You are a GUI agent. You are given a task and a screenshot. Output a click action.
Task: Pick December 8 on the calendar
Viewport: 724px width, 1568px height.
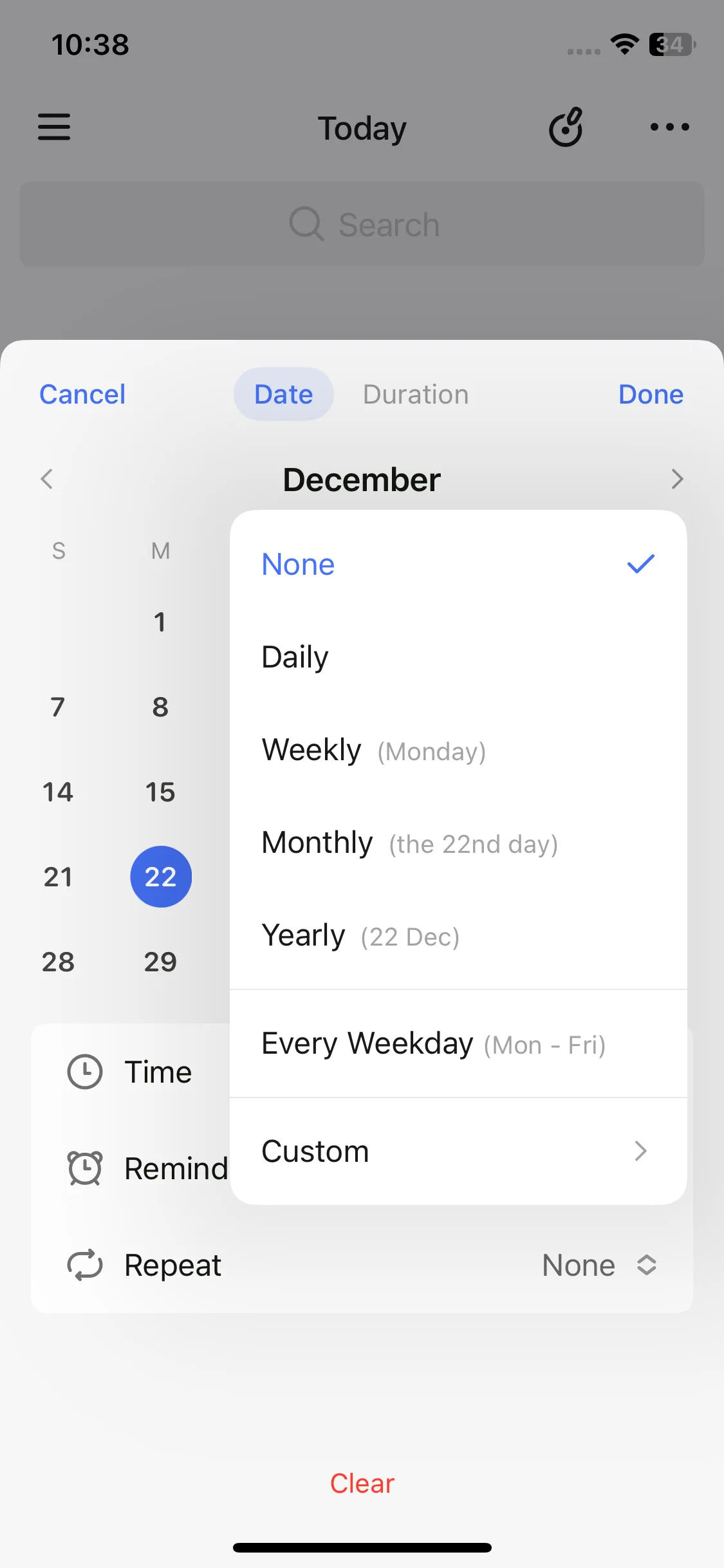[x=160, y=707]
